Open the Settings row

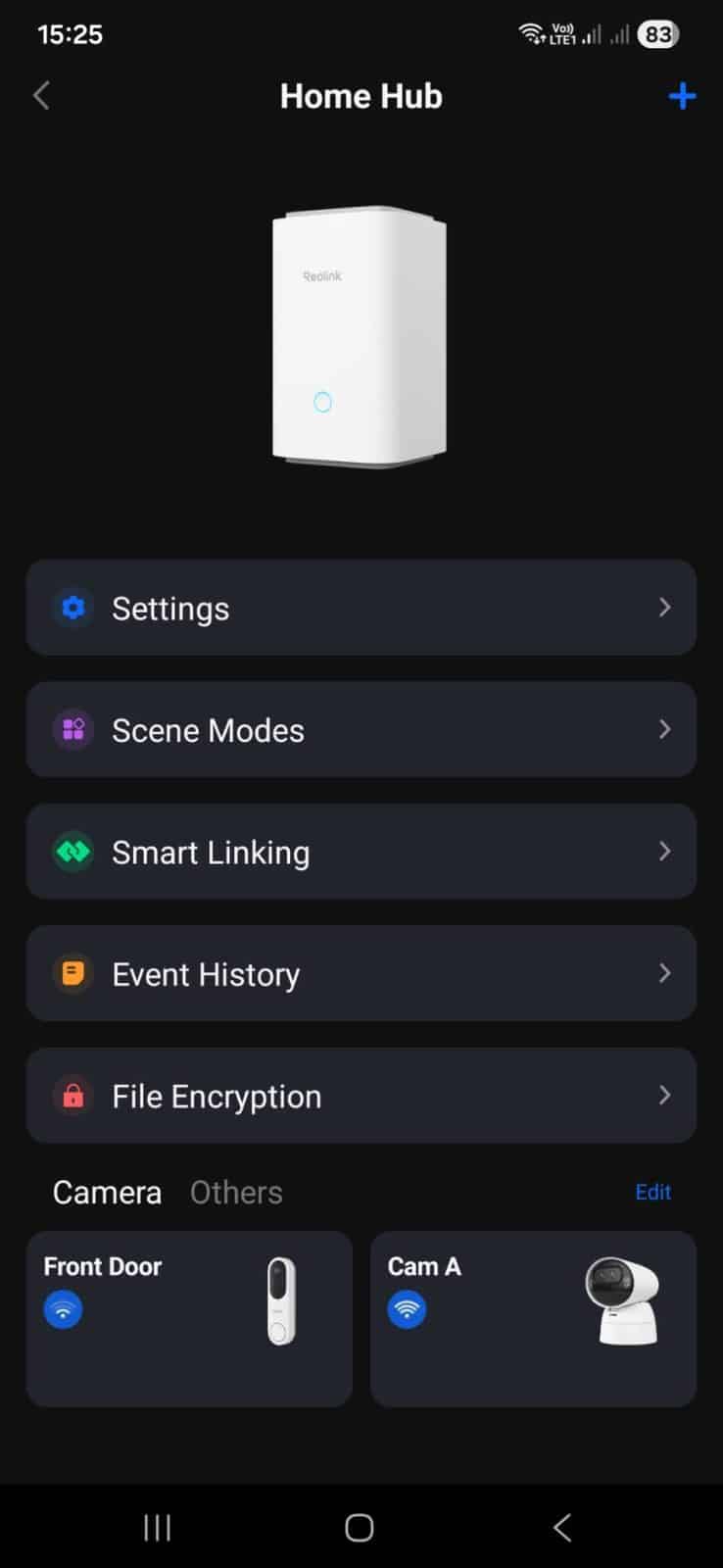tap(361, 608)
